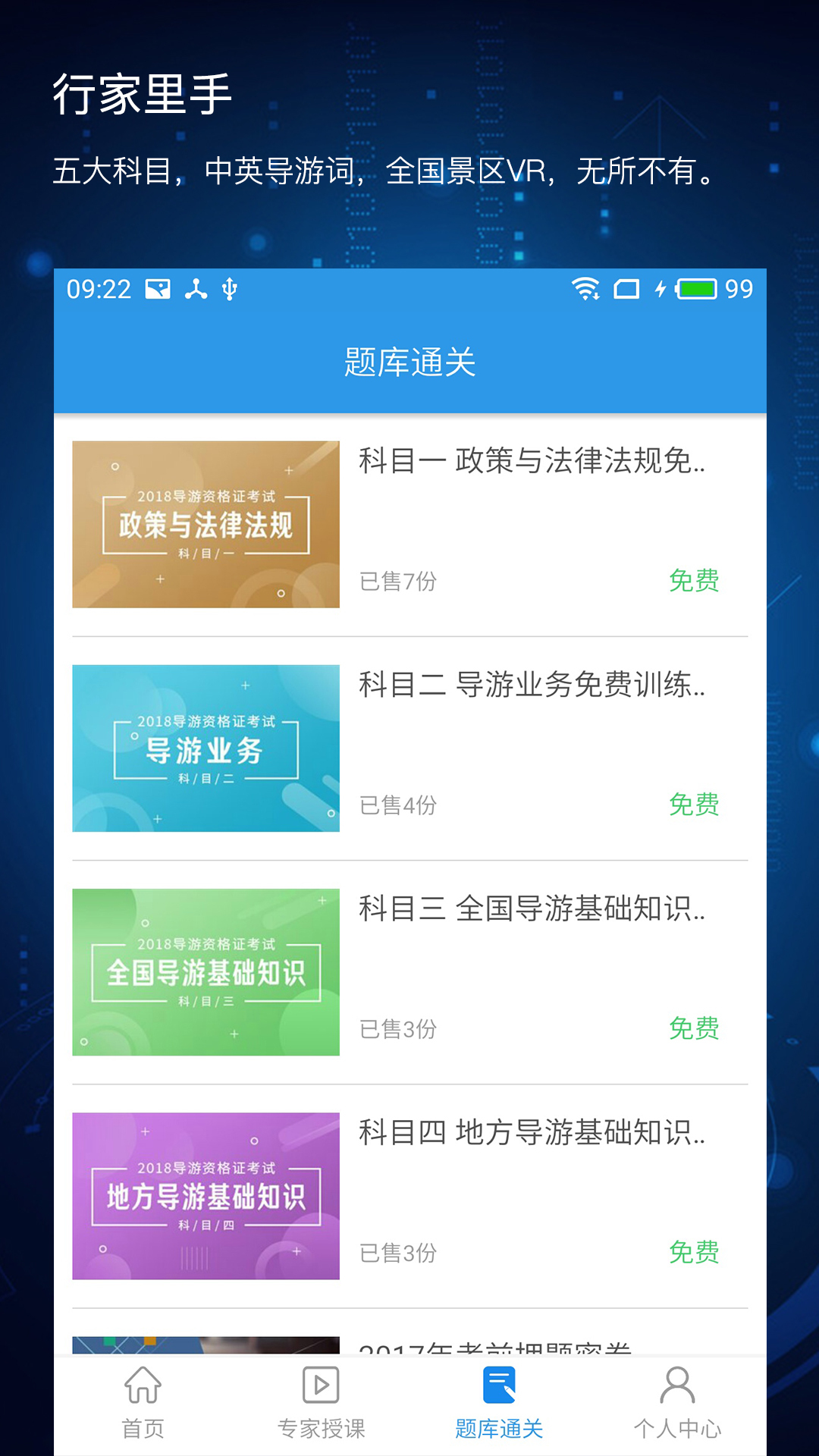Image resolution: width=819 pixels, height=1456 pixels.
Task: Tap the 已售7份 sales count text
Action: [400, 582]
